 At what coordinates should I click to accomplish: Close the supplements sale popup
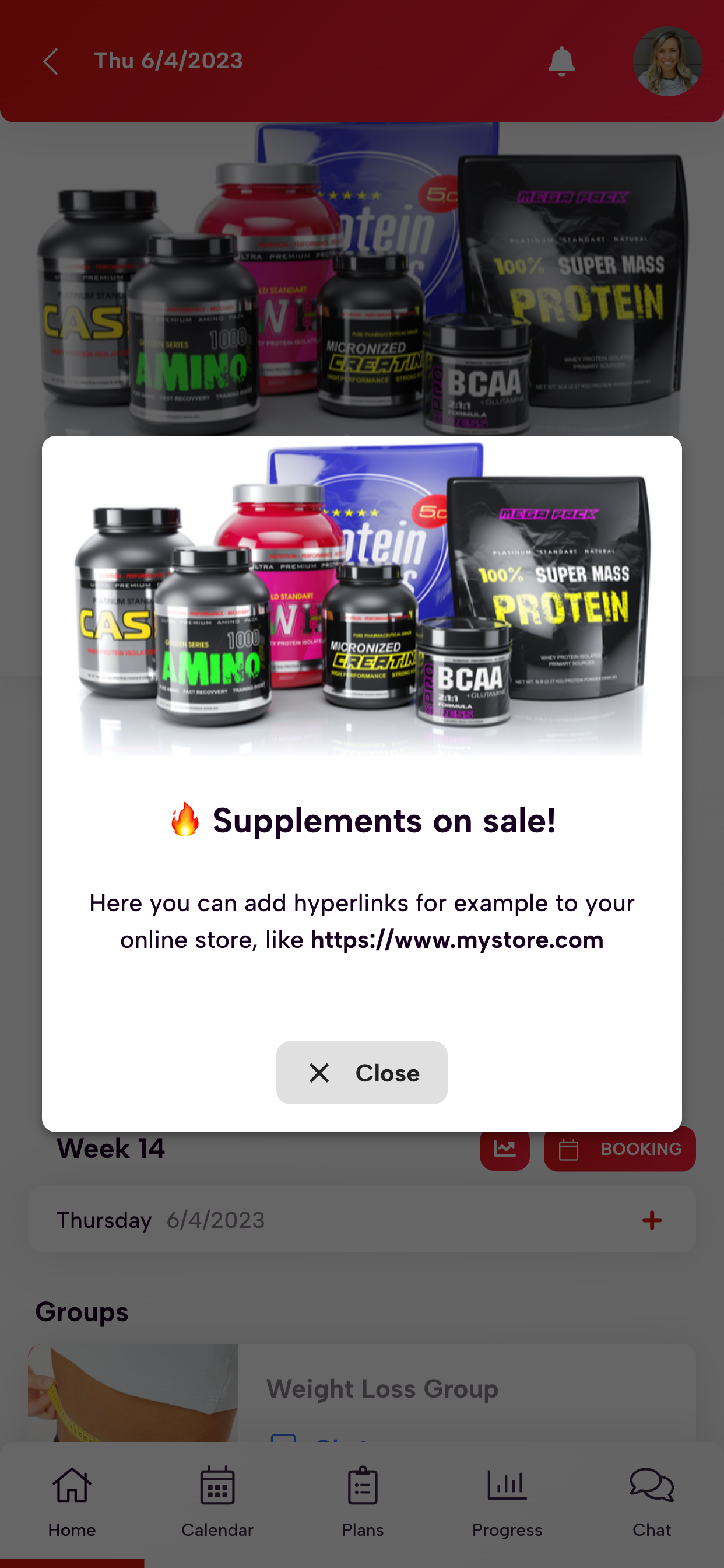(x=361, y=1073)
